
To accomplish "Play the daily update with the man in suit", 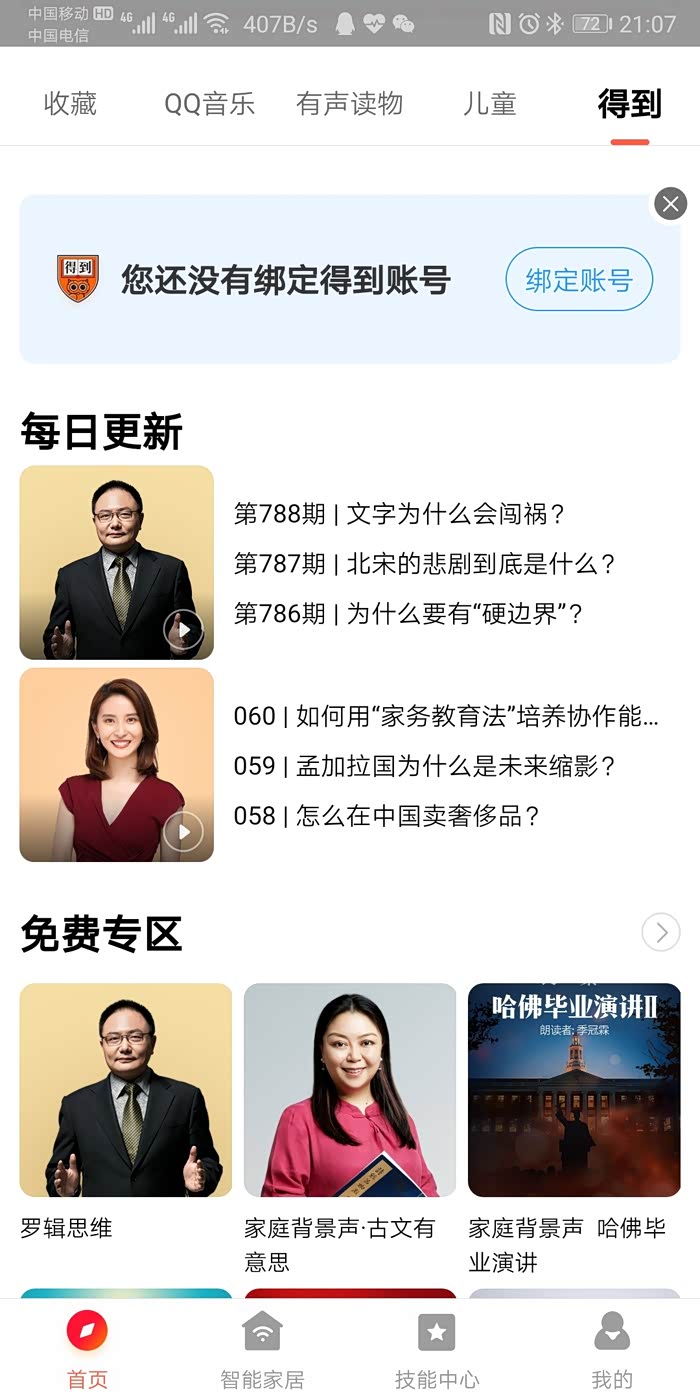I will [x=183, y=630].
